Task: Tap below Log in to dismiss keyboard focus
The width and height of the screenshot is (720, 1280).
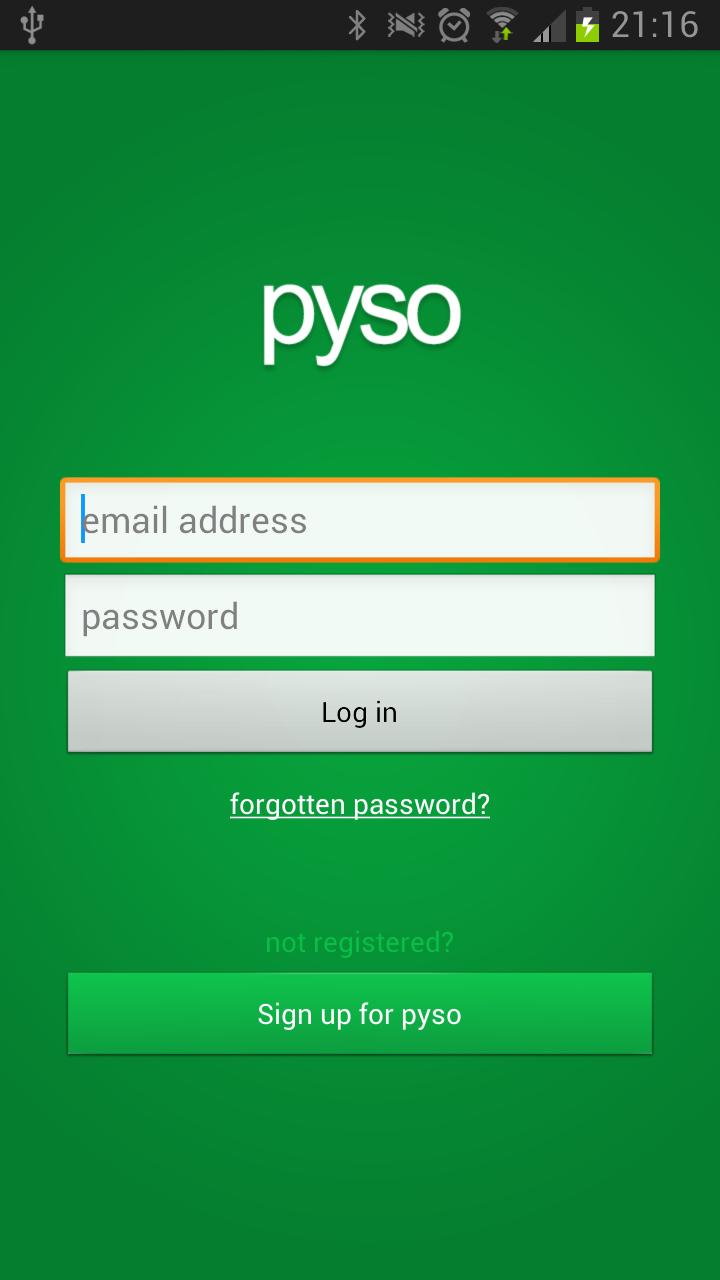Action: point(360,870)
